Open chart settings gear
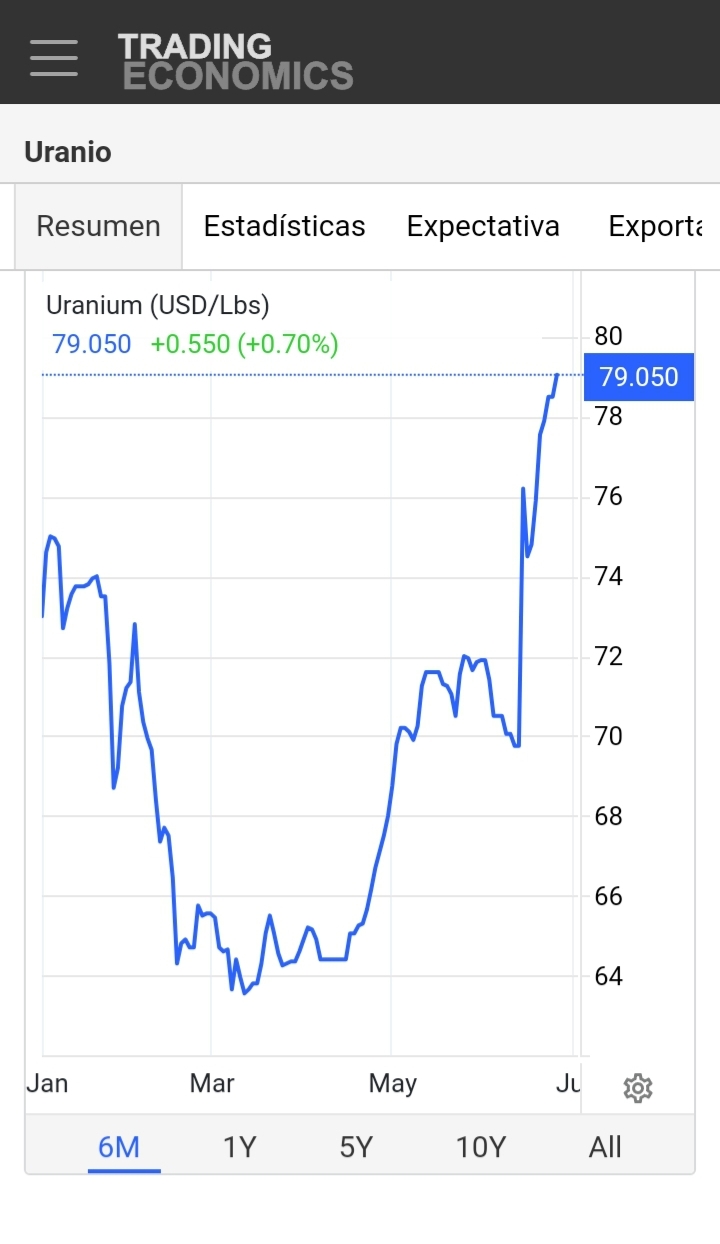 click(x=638, y=1088)
